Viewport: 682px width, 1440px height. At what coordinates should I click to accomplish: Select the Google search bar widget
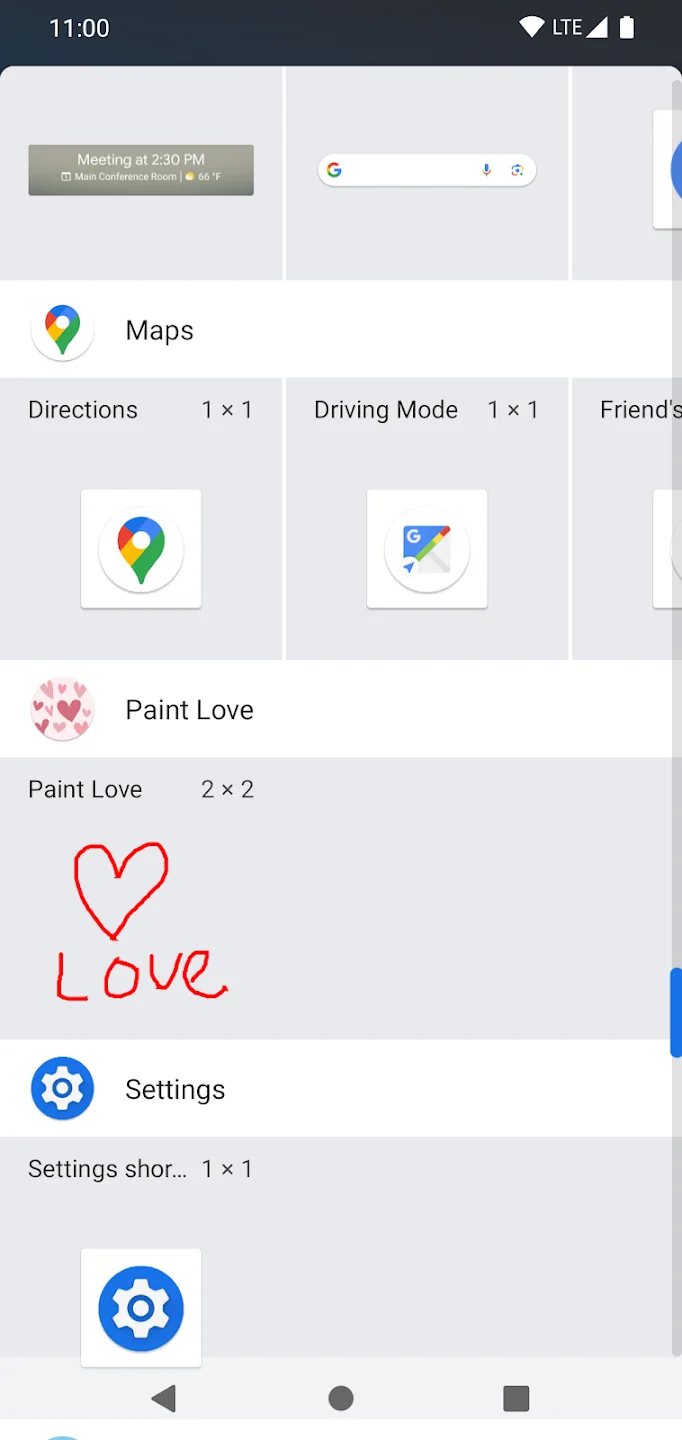pyautogui.click(x=427, y=170)
